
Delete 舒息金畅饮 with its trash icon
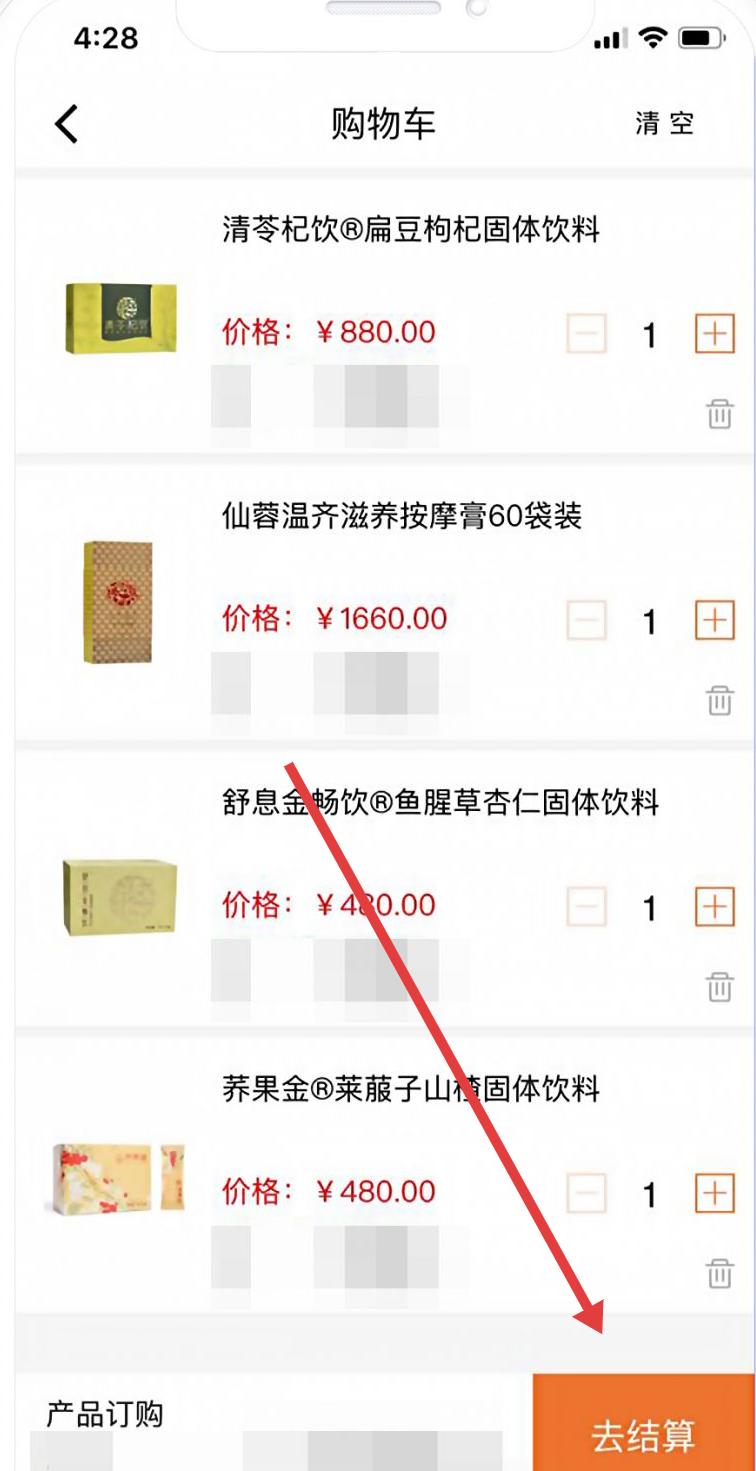pos(719,986)
